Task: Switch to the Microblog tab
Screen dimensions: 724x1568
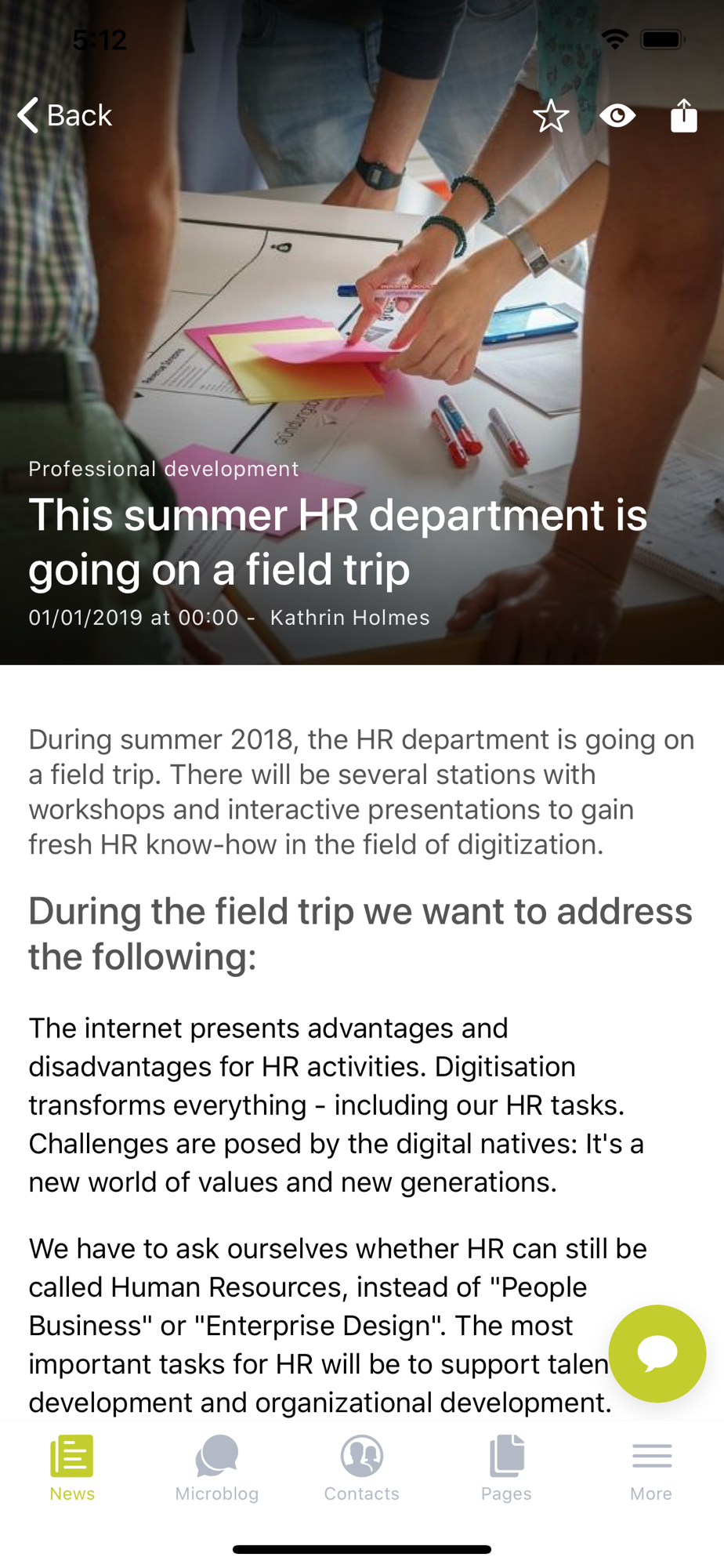Action: [217, 1468]
